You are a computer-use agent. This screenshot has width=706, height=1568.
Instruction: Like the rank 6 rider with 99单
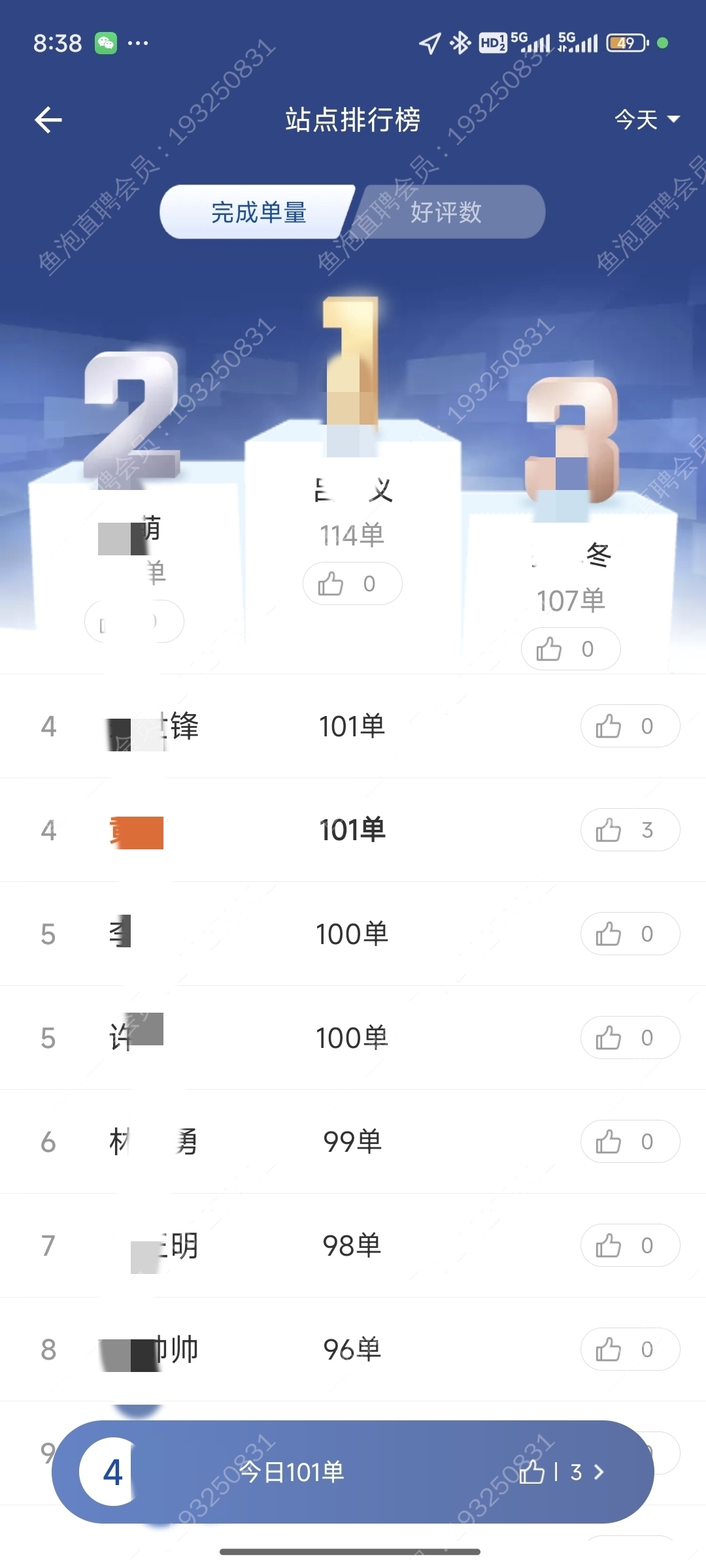click(x=630, y=1141)
